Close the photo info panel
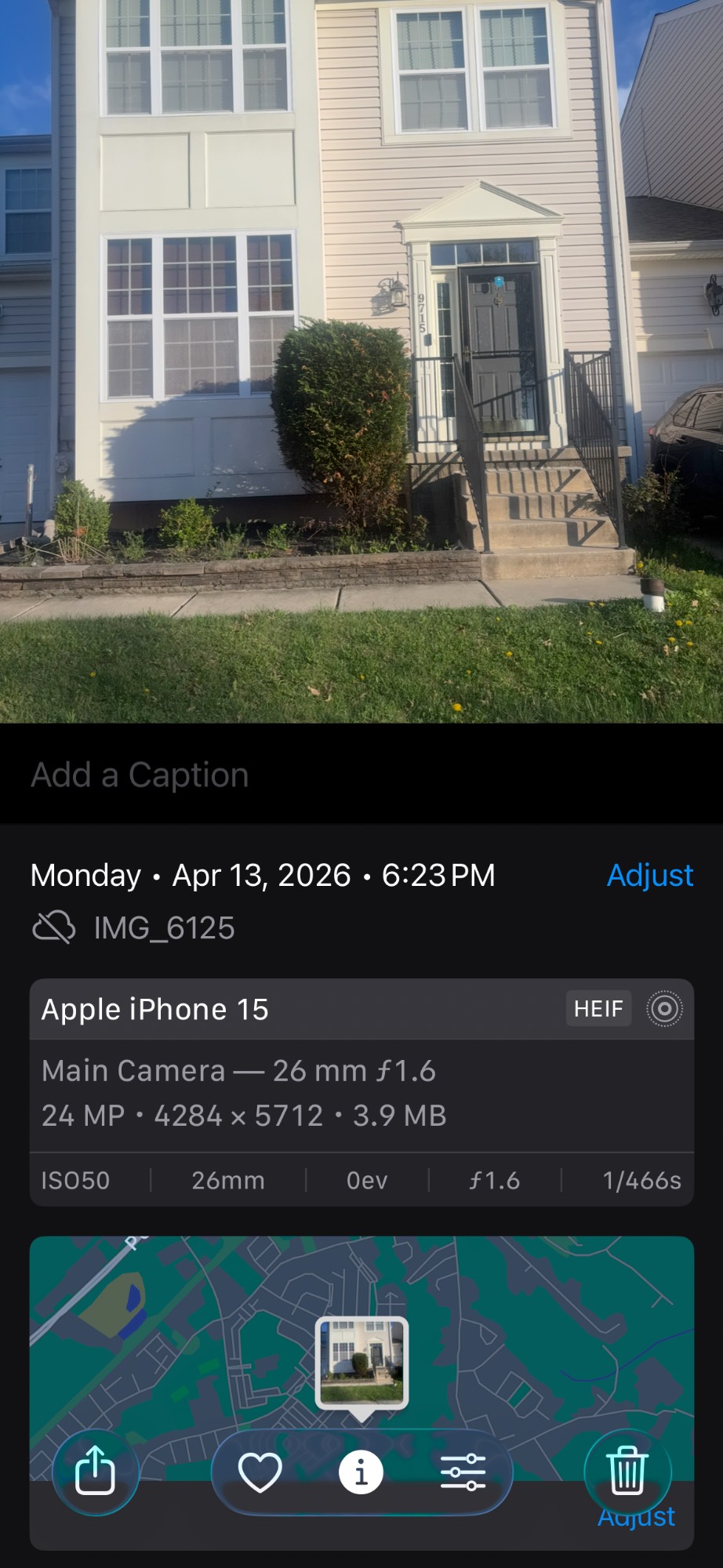The width and height of the screenshot is (723, 1568). point(361,1472)
